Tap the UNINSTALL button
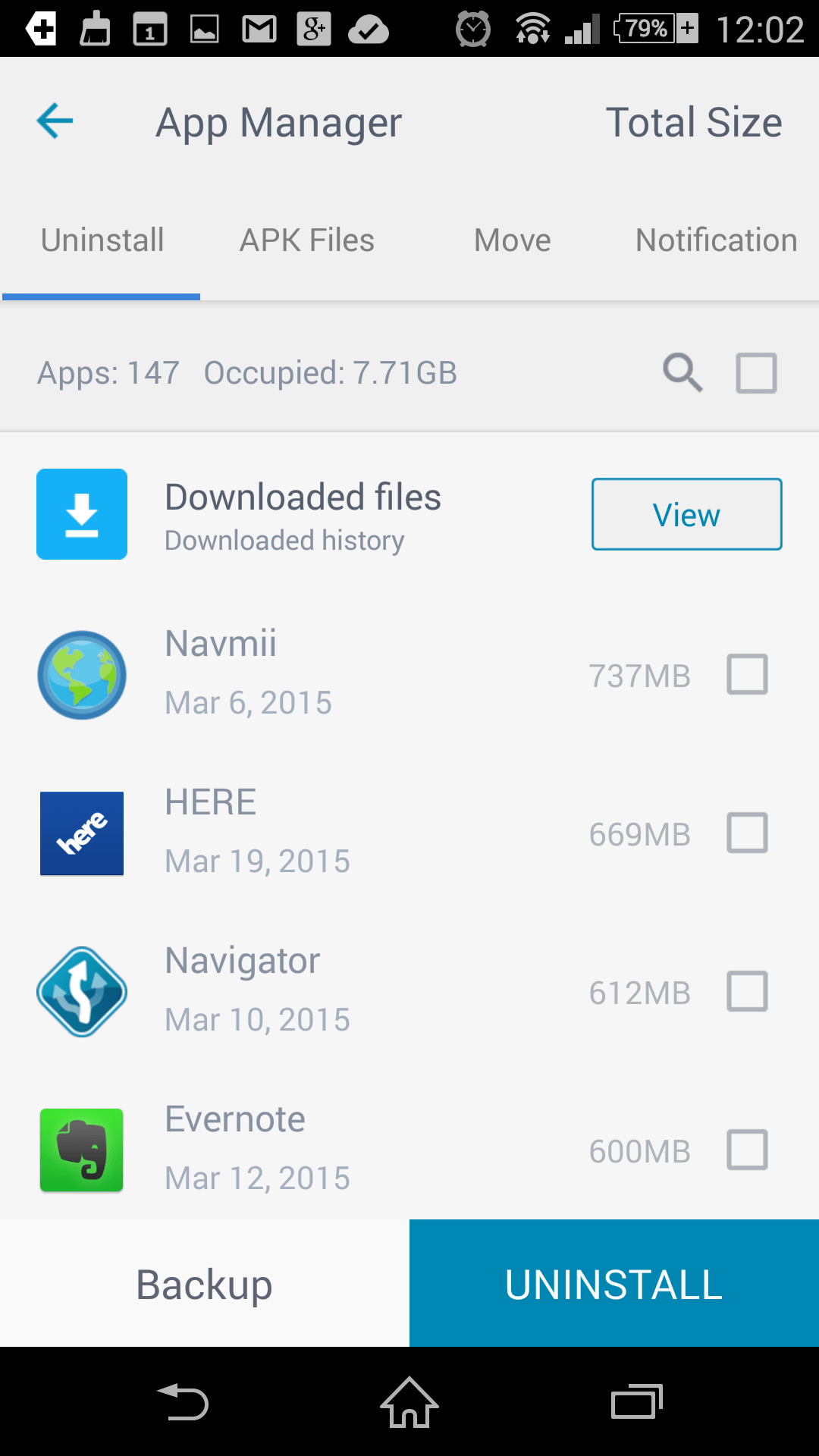The width and height of the screenshot is (819, 1456). click(x=614, y=1284)
